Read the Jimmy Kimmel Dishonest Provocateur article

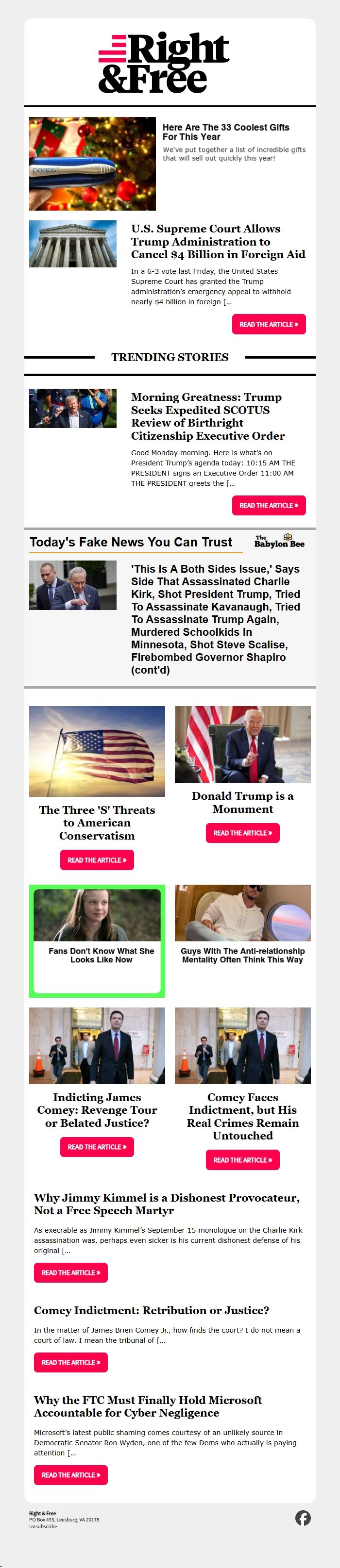point(71,1272)
